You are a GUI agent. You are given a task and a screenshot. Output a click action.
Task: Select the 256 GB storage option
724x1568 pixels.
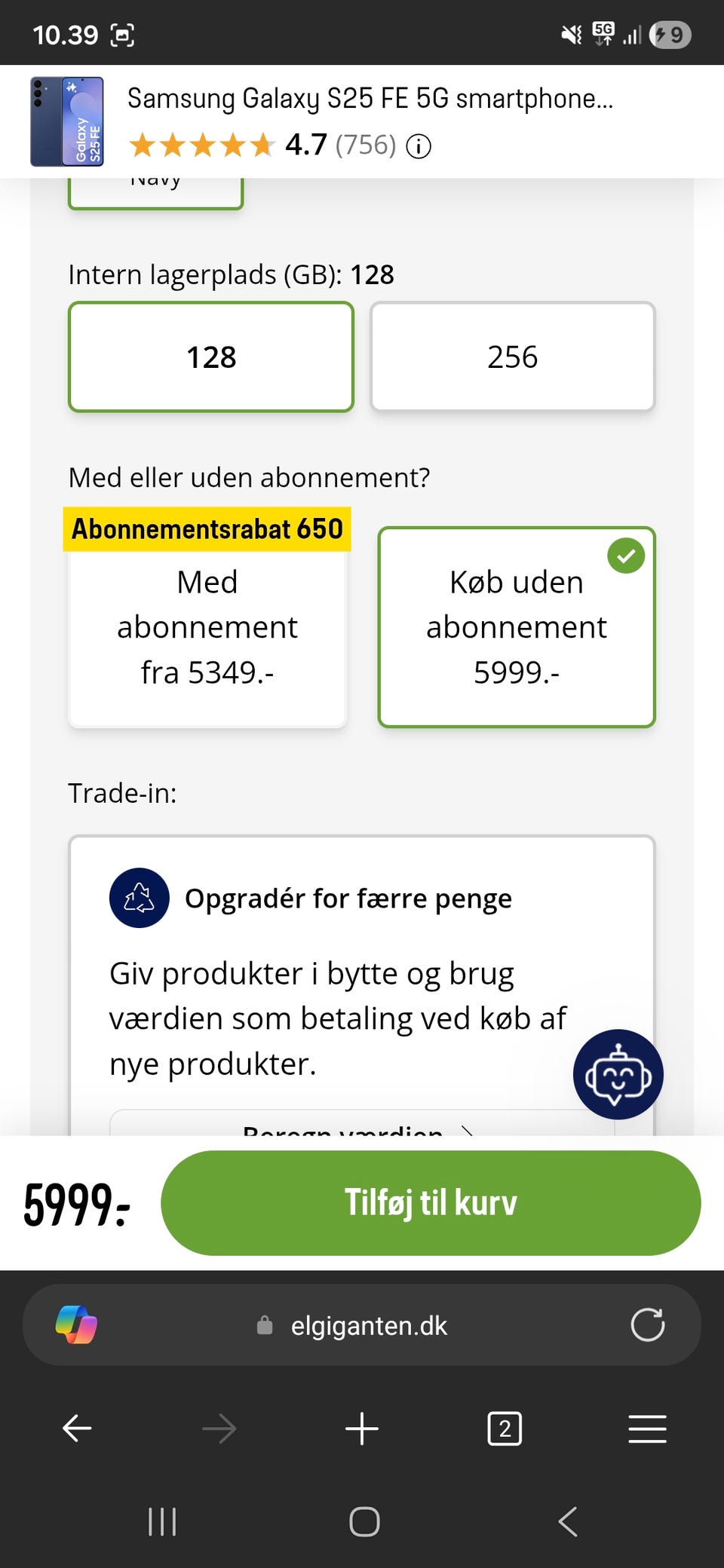[513, 357]
